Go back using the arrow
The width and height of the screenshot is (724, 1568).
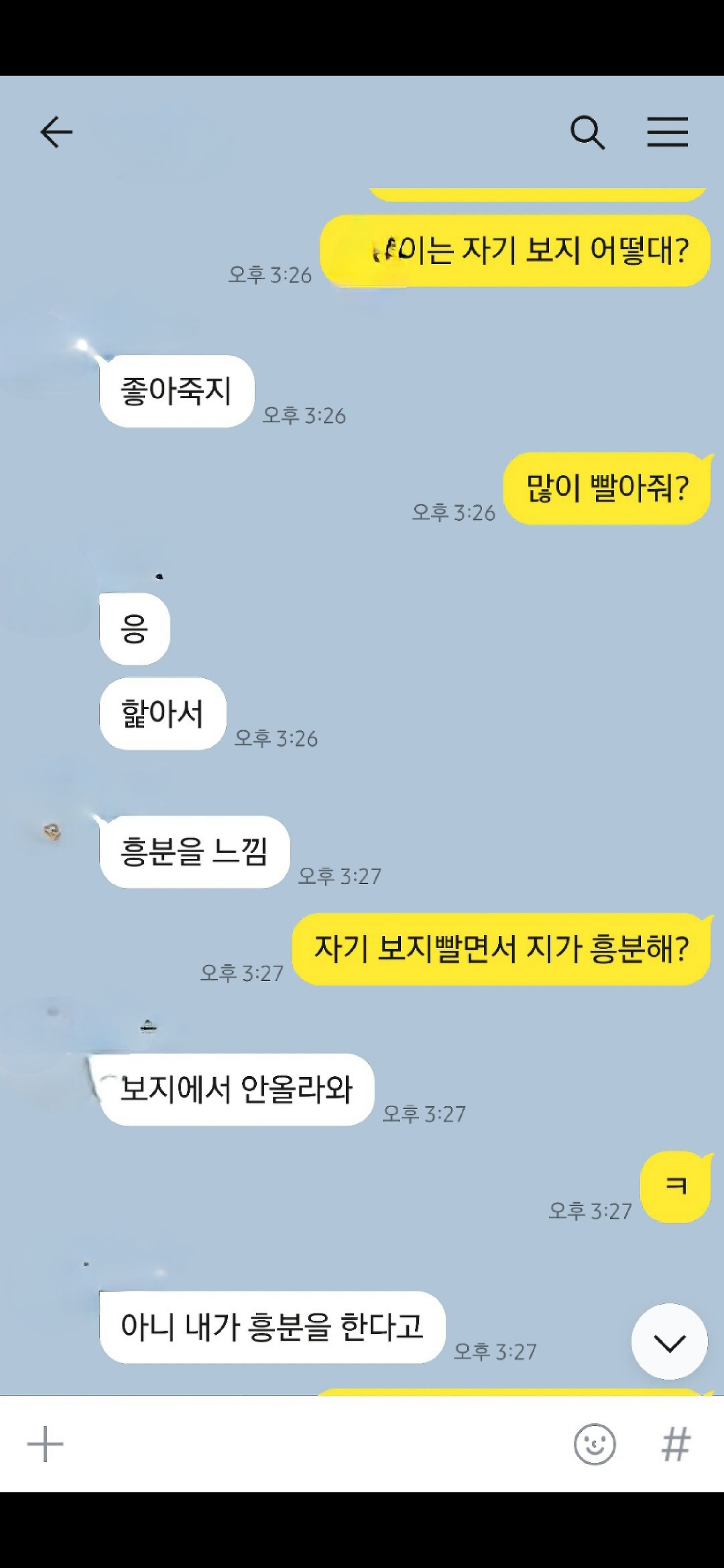point(56,131)
